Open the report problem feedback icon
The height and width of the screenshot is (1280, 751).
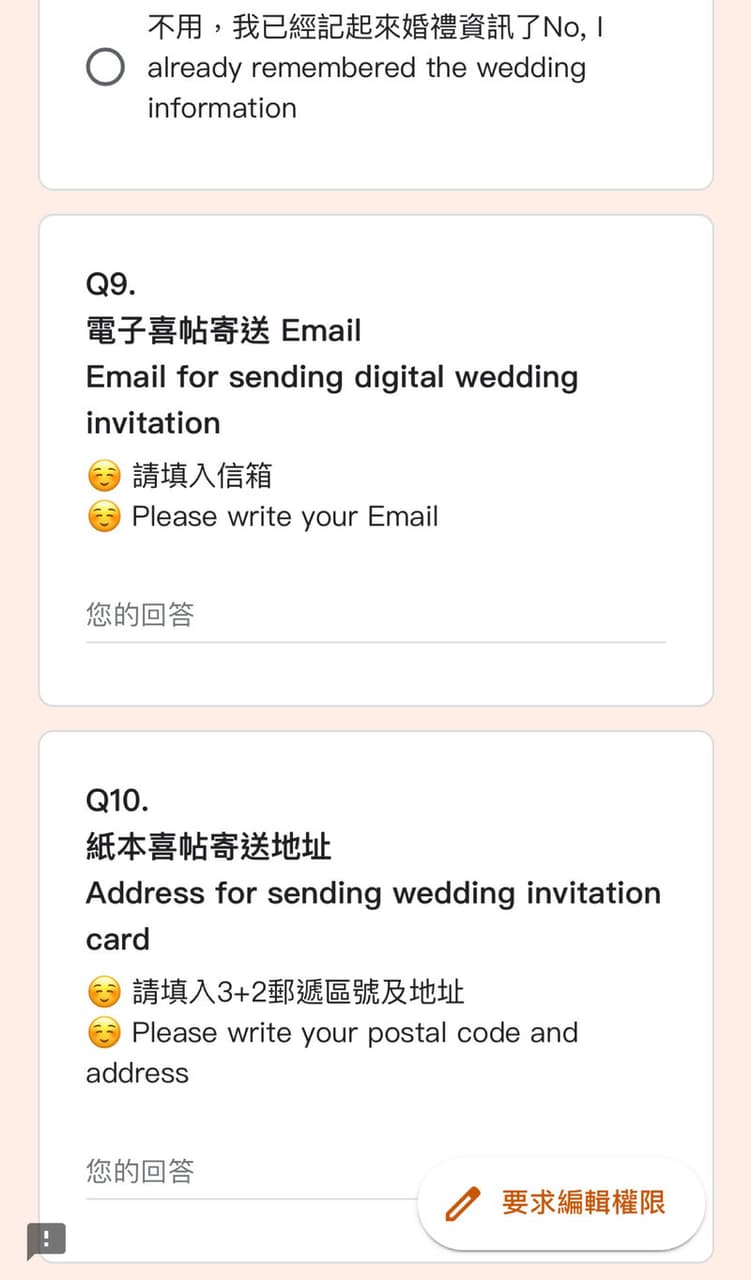pos(46,1241)
